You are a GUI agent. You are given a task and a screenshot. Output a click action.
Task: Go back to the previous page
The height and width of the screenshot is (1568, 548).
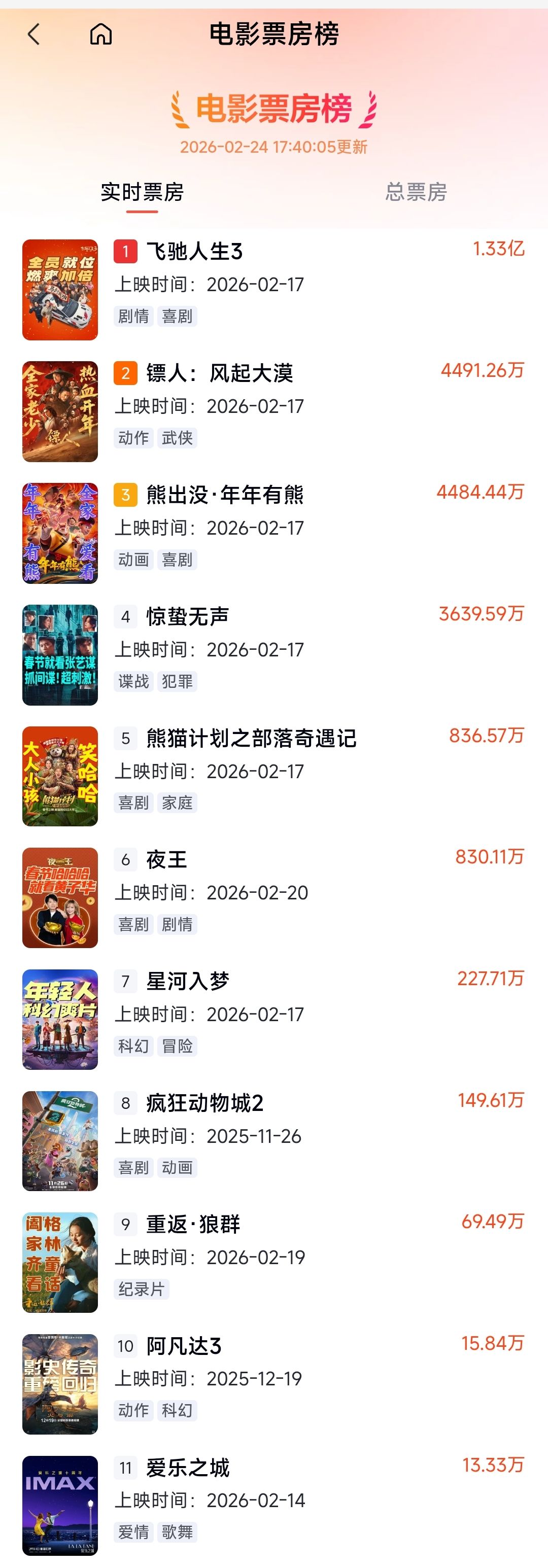pyautogui.click(x=34, y=34)
